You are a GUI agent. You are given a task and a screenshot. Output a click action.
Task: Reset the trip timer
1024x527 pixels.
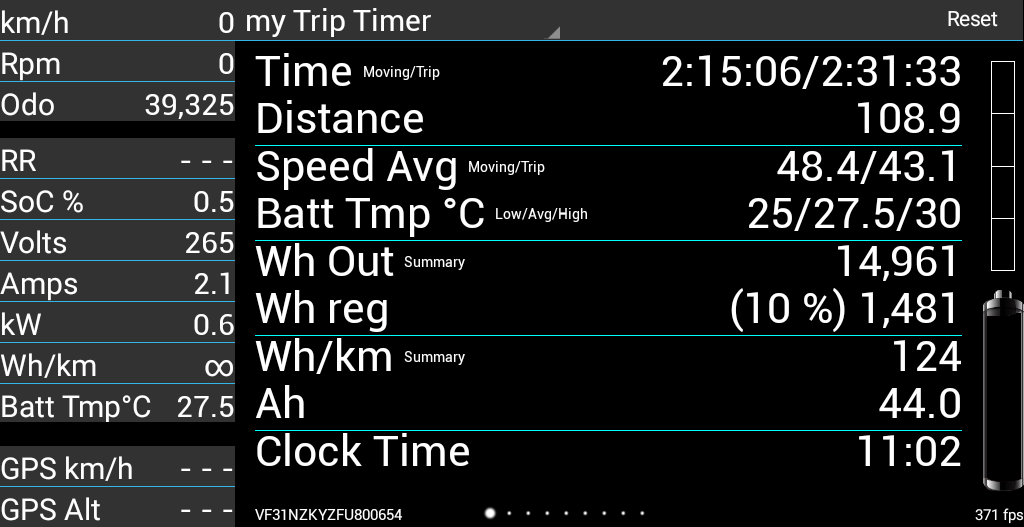tap(971, 20)
